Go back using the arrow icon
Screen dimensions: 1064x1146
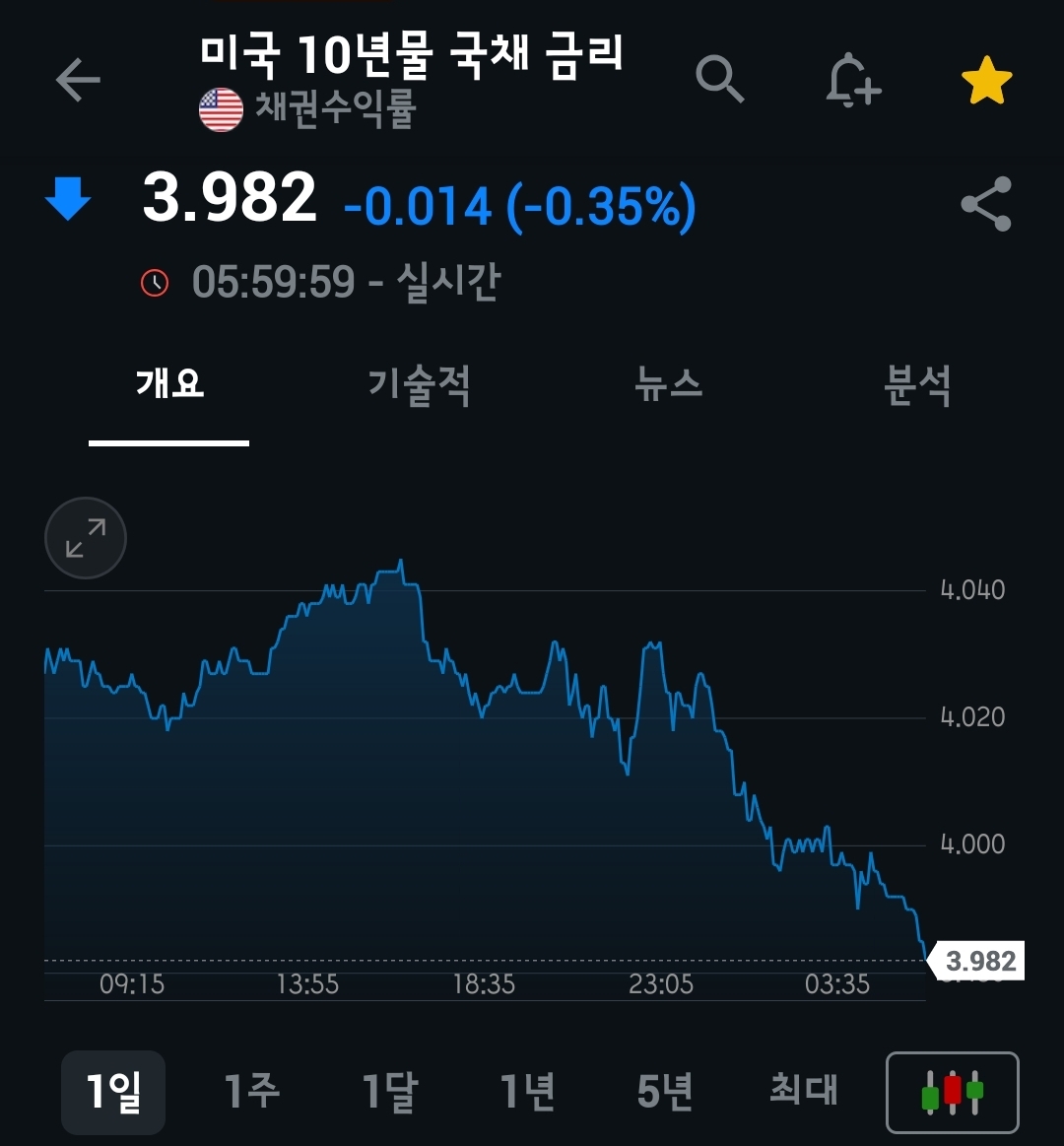click(x=78, y=80)
